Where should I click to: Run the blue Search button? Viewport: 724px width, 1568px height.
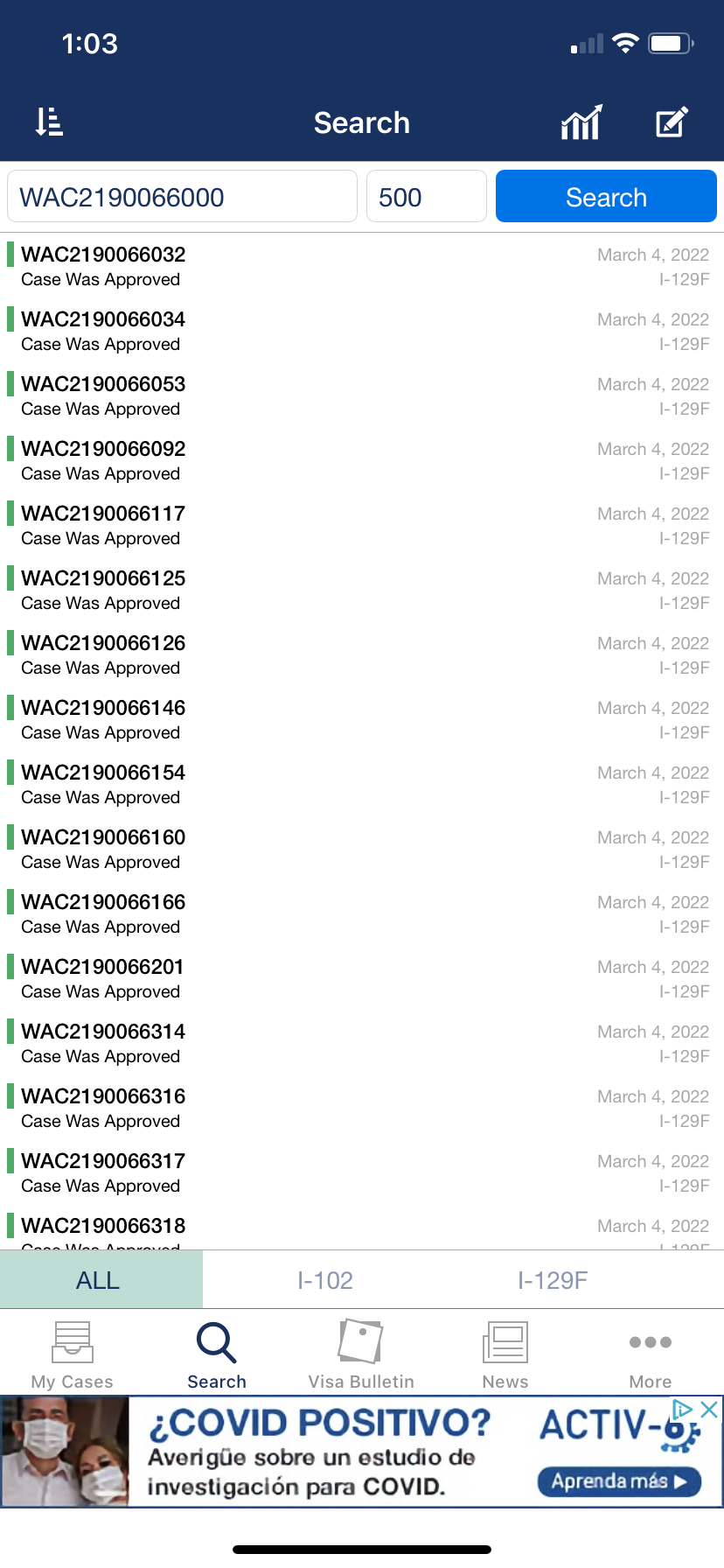point(606,197)
